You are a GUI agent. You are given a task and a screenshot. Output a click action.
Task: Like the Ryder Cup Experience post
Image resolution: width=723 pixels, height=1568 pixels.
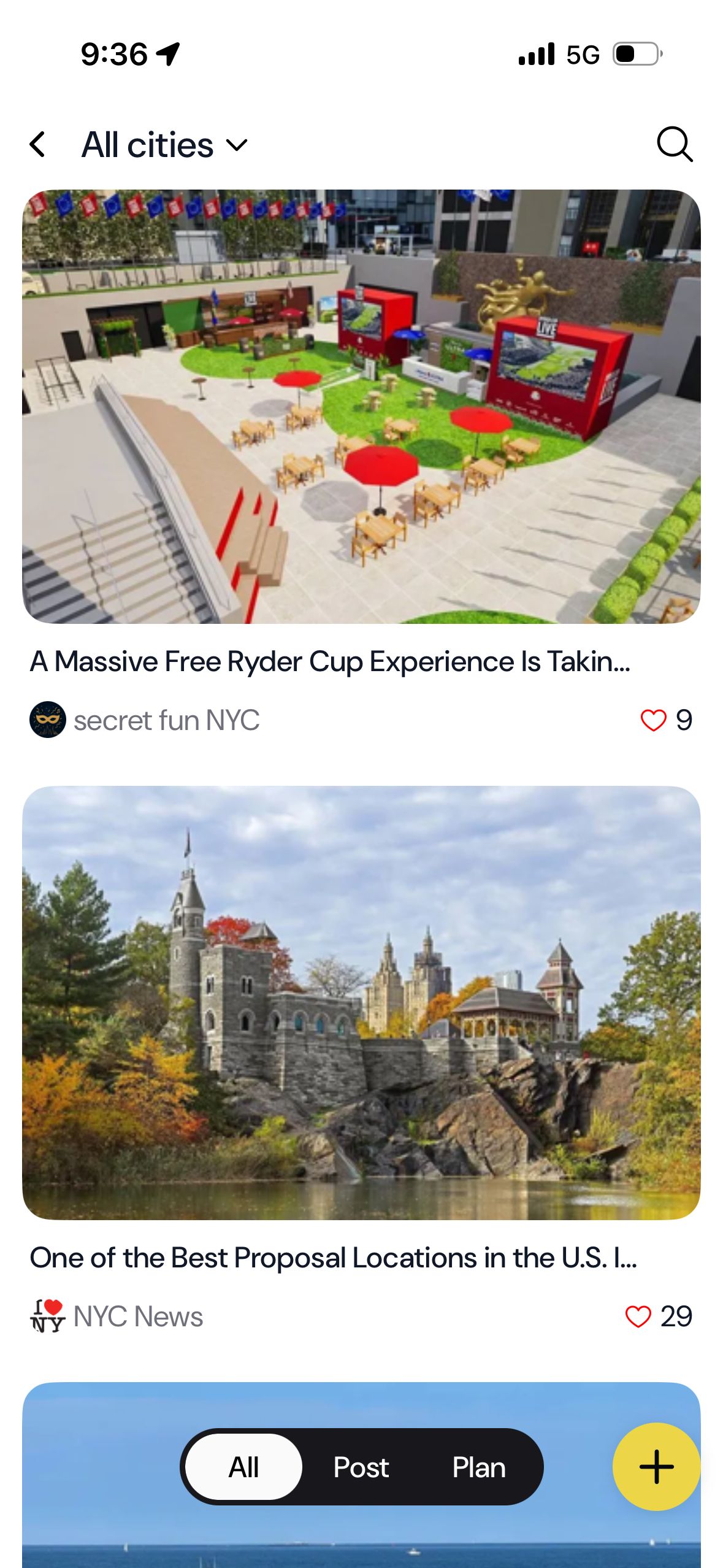(x=653, y=720)
